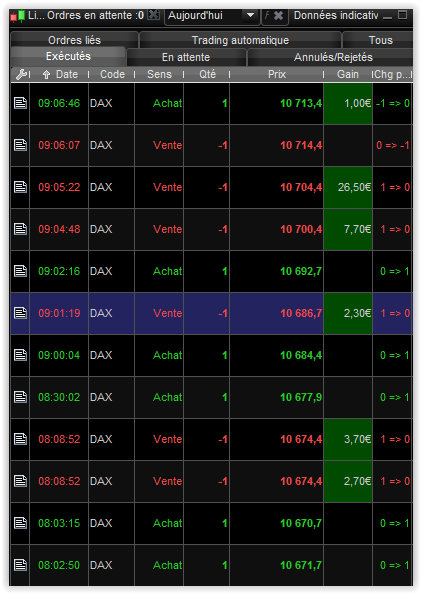This screenshot has width=421, height=594.
Task: Select the 09:02:16 Achat order row
Action: click(x=211, y=271)
